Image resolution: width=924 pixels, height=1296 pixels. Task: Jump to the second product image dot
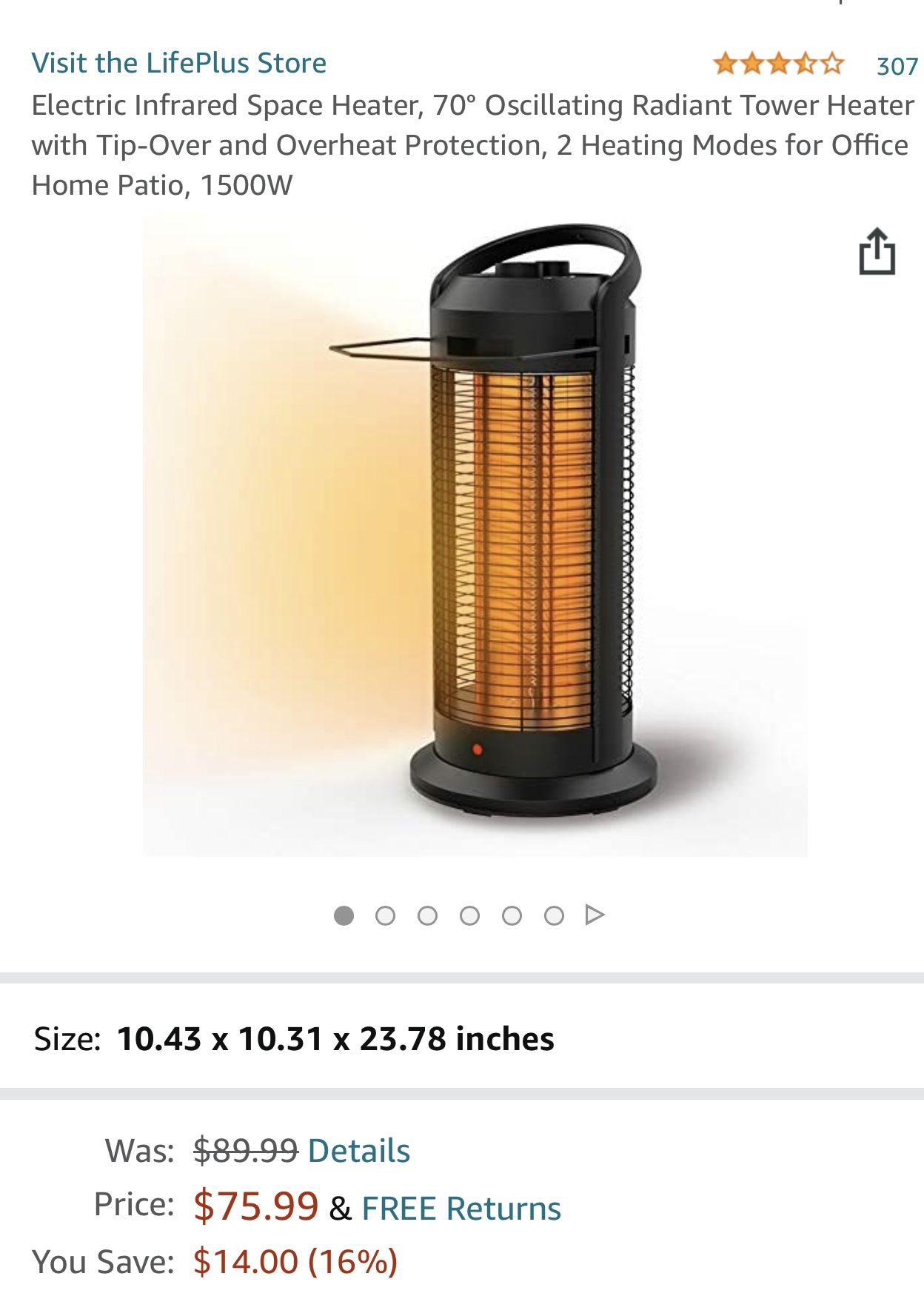(385, 916)
